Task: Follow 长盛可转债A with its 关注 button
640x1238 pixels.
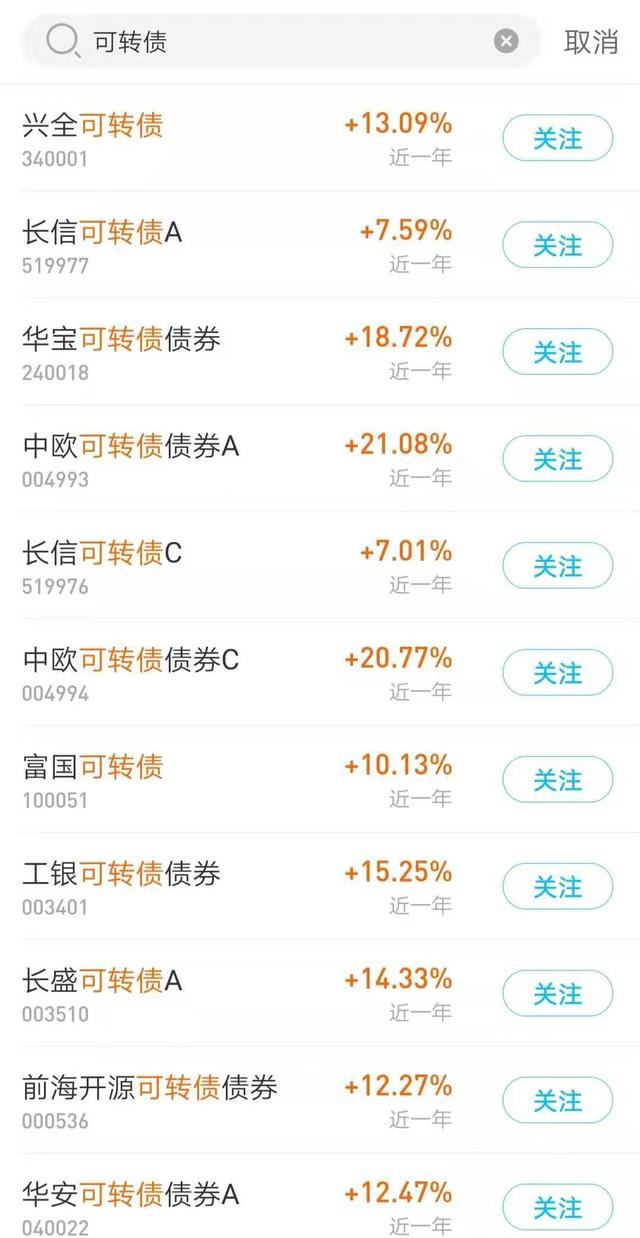Action: tap(557, 994)
